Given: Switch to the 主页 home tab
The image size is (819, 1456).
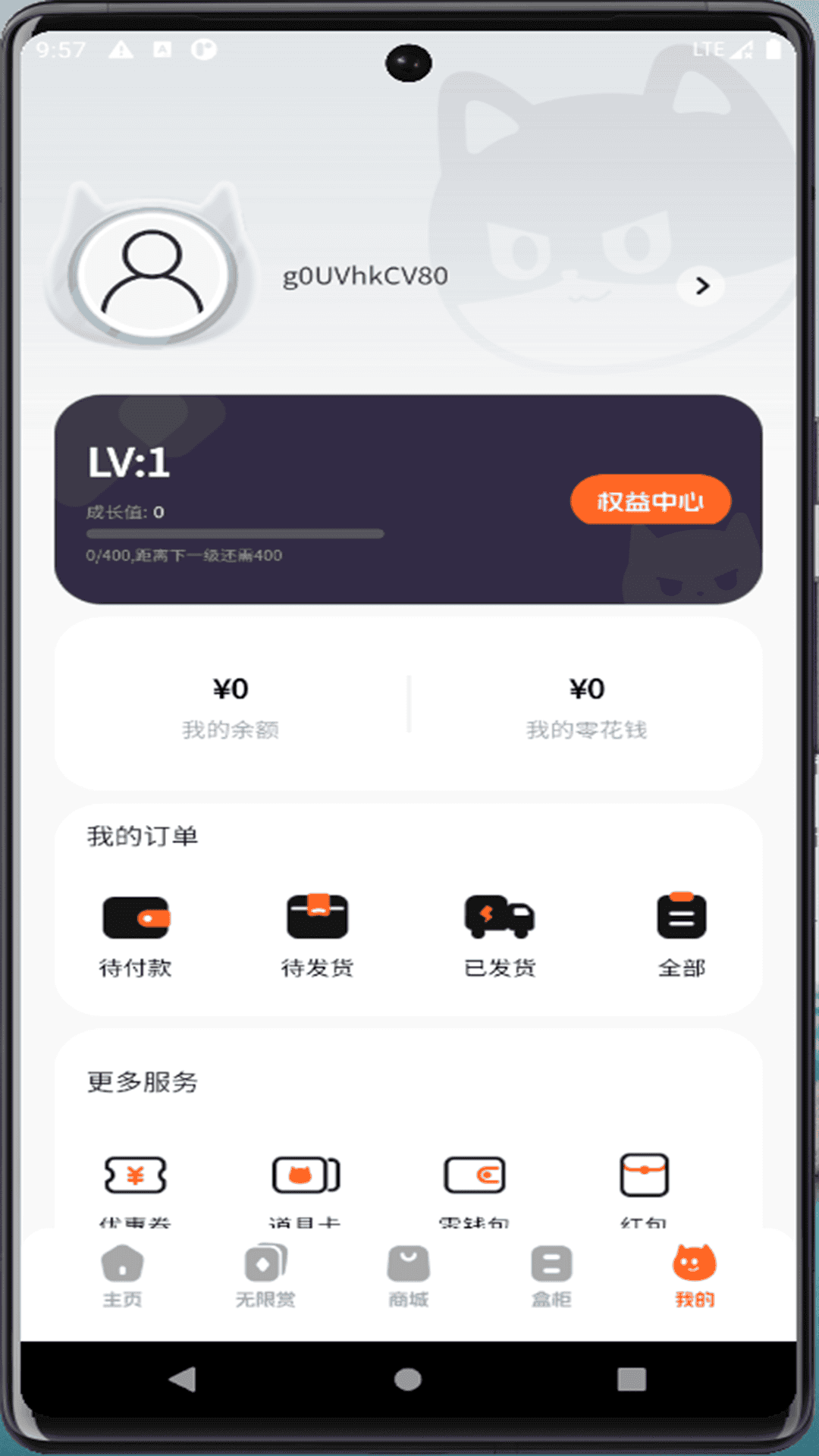Looking at the screenshot, I should pos(122,1277).
